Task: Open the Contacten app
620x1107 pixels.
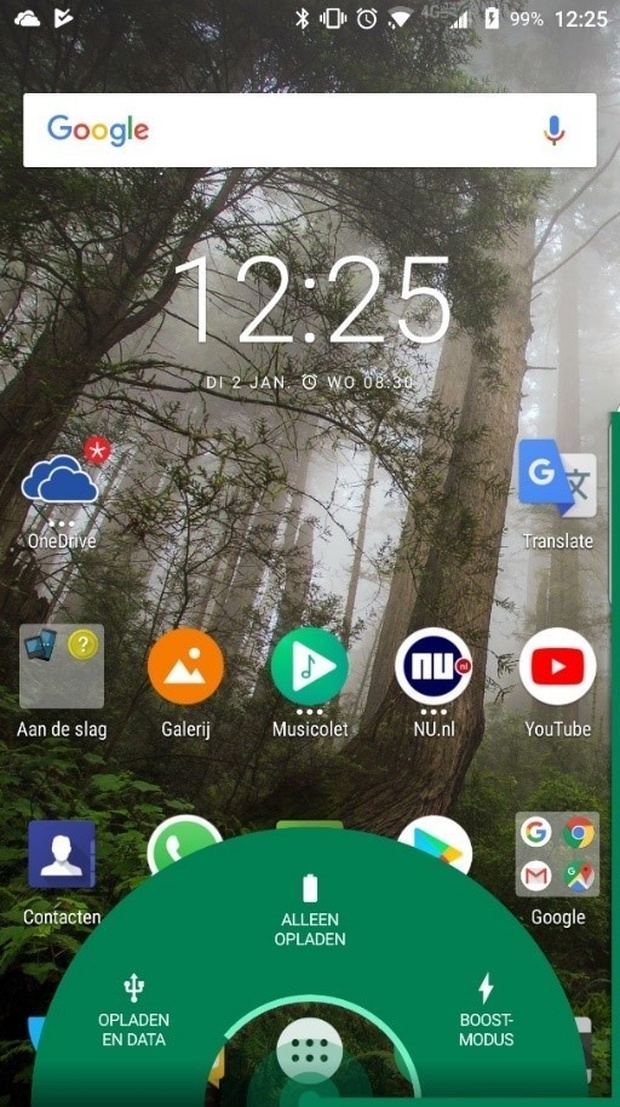Action: tap(61, 856)
